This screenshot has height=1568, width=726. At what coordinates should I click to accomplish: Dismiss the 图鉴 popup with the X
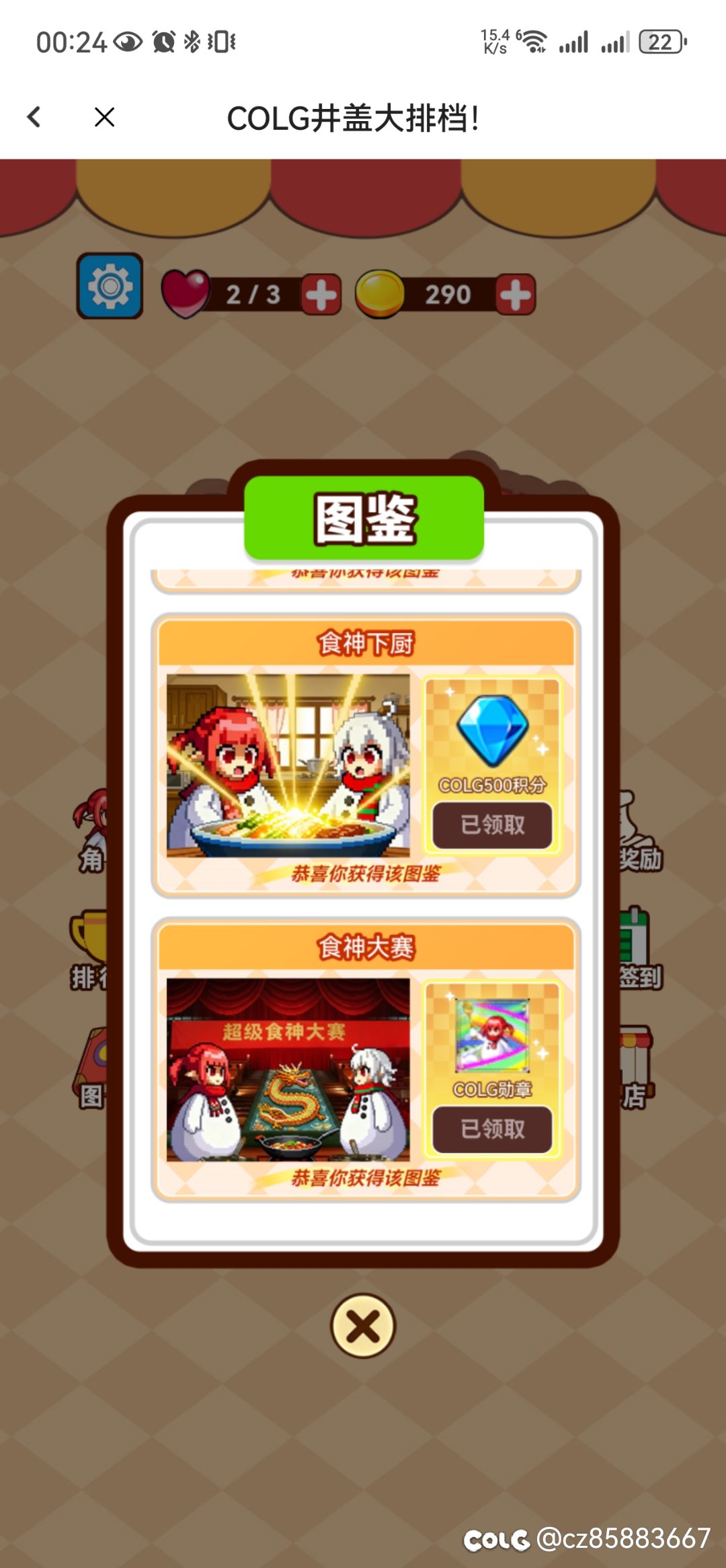coord(363,1326)
